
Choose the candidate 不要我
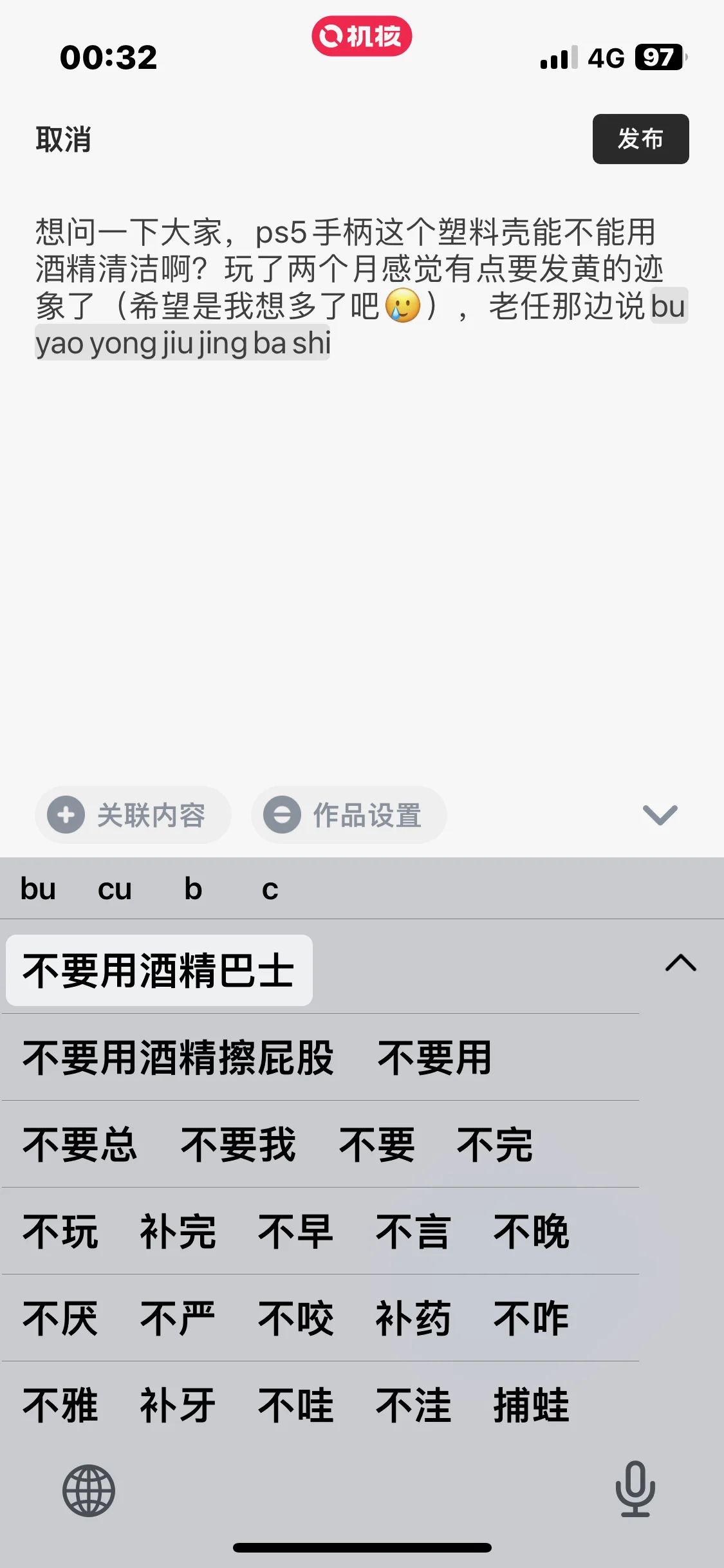238,1144
